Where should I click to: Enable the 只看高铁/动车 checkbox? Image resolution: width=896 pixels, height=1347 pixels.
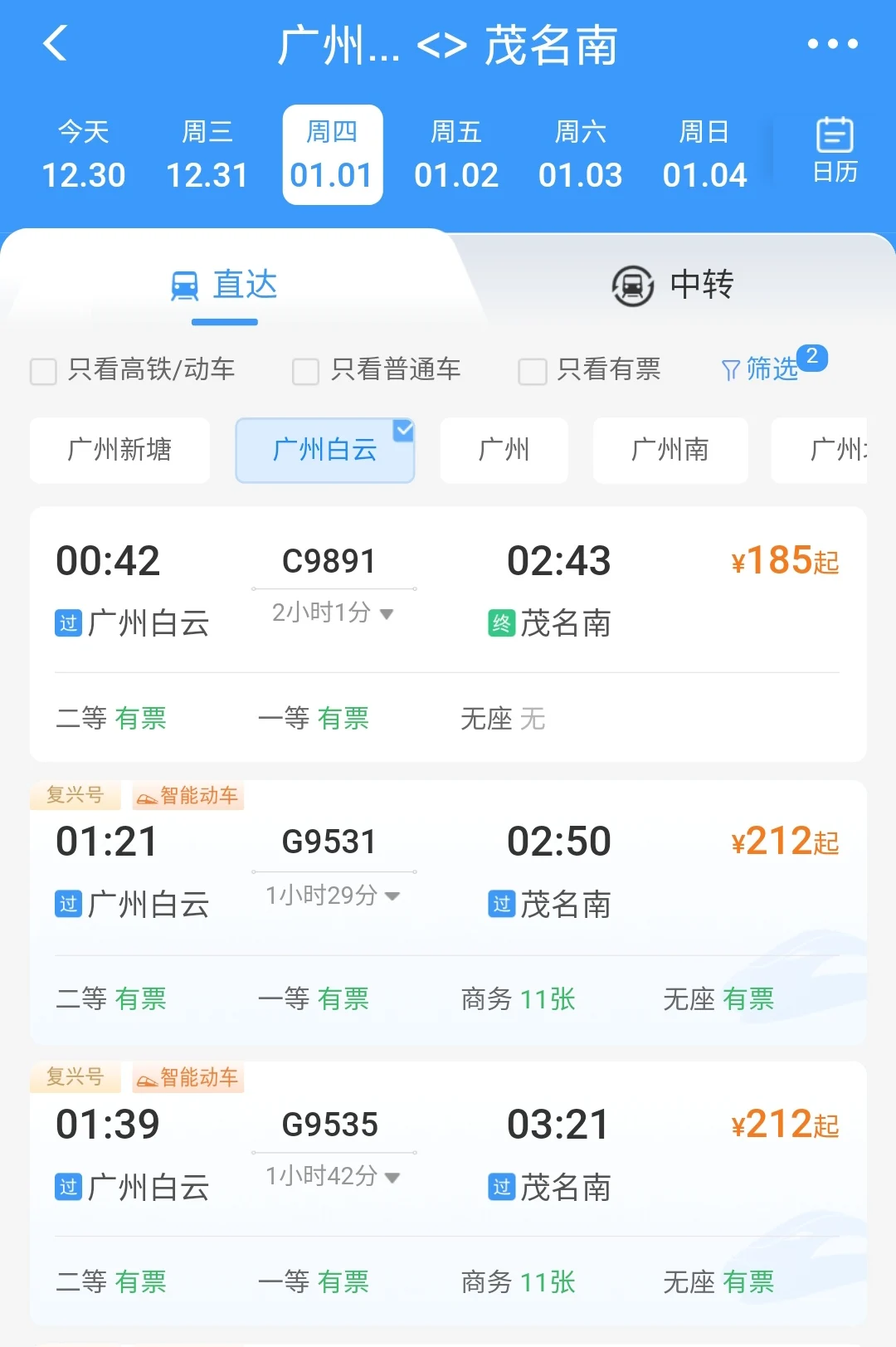pyautogui.click(x=43, y=372)
